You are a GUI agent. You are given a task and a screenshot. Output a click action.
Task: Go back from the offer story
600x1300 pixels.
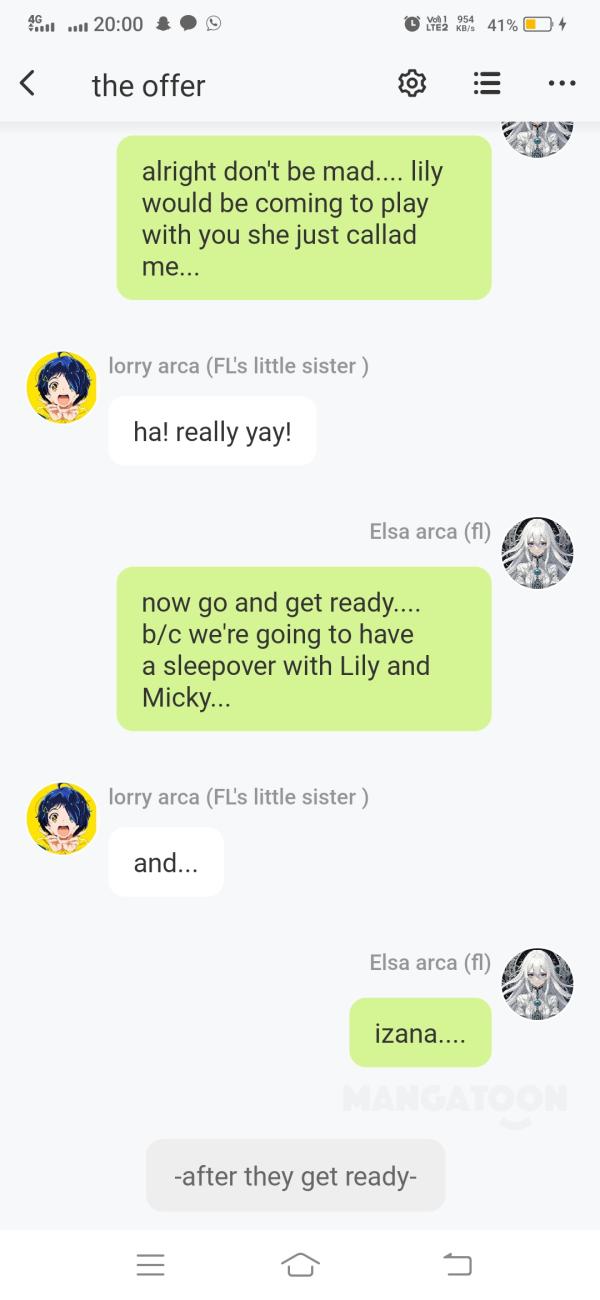pyautogui.click(x=28, y=84)
